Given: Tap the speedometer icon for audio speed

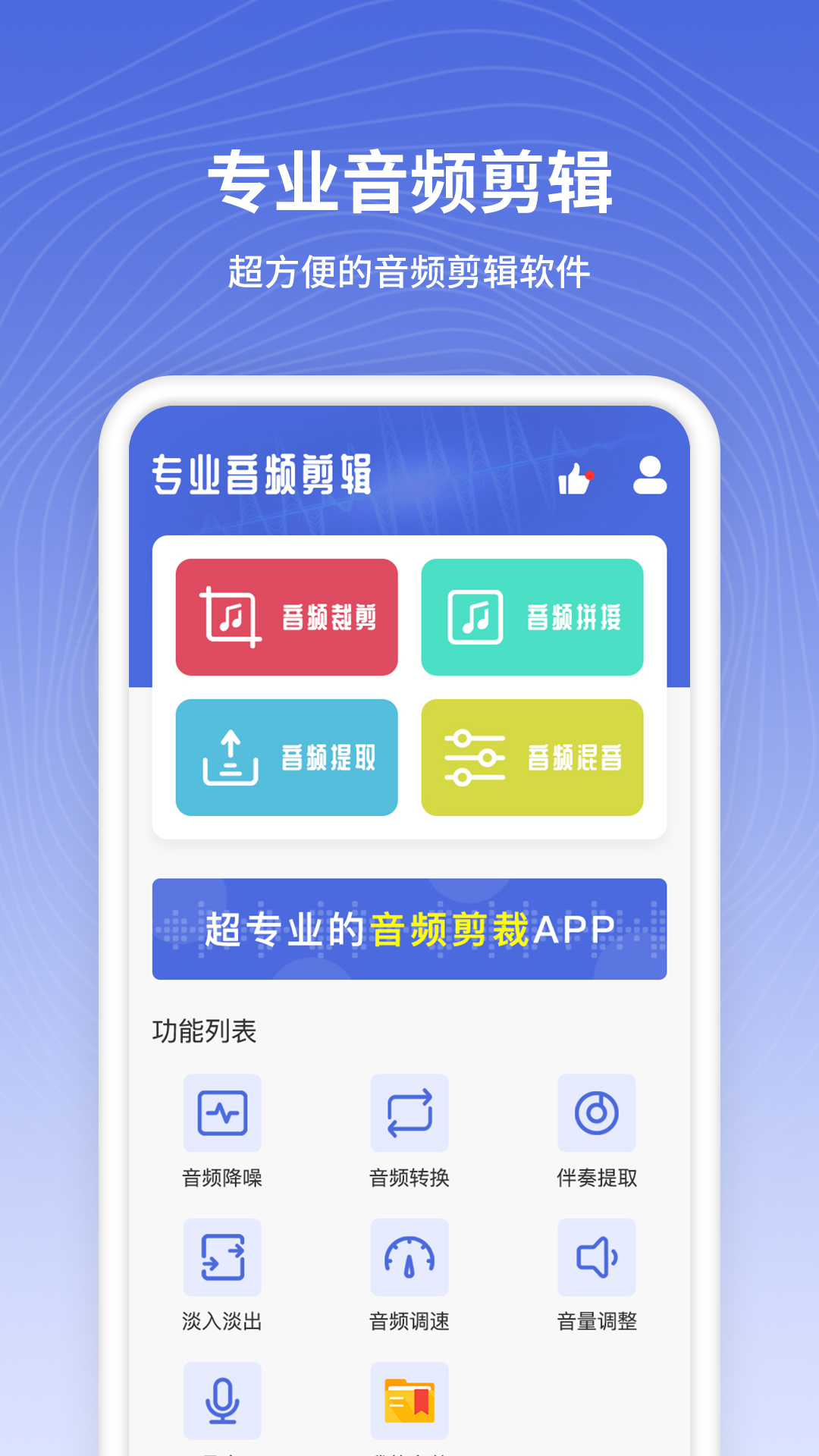Looking at the screenshot, I should (409, 1257).
